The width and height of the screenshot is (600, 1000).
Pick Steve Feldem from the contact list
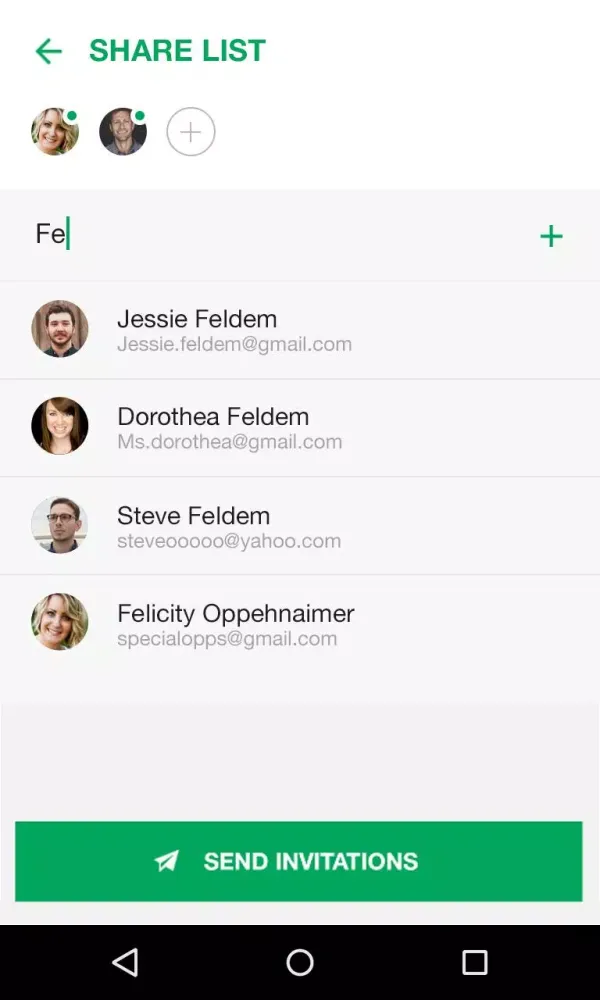click(x=300, y=526)
